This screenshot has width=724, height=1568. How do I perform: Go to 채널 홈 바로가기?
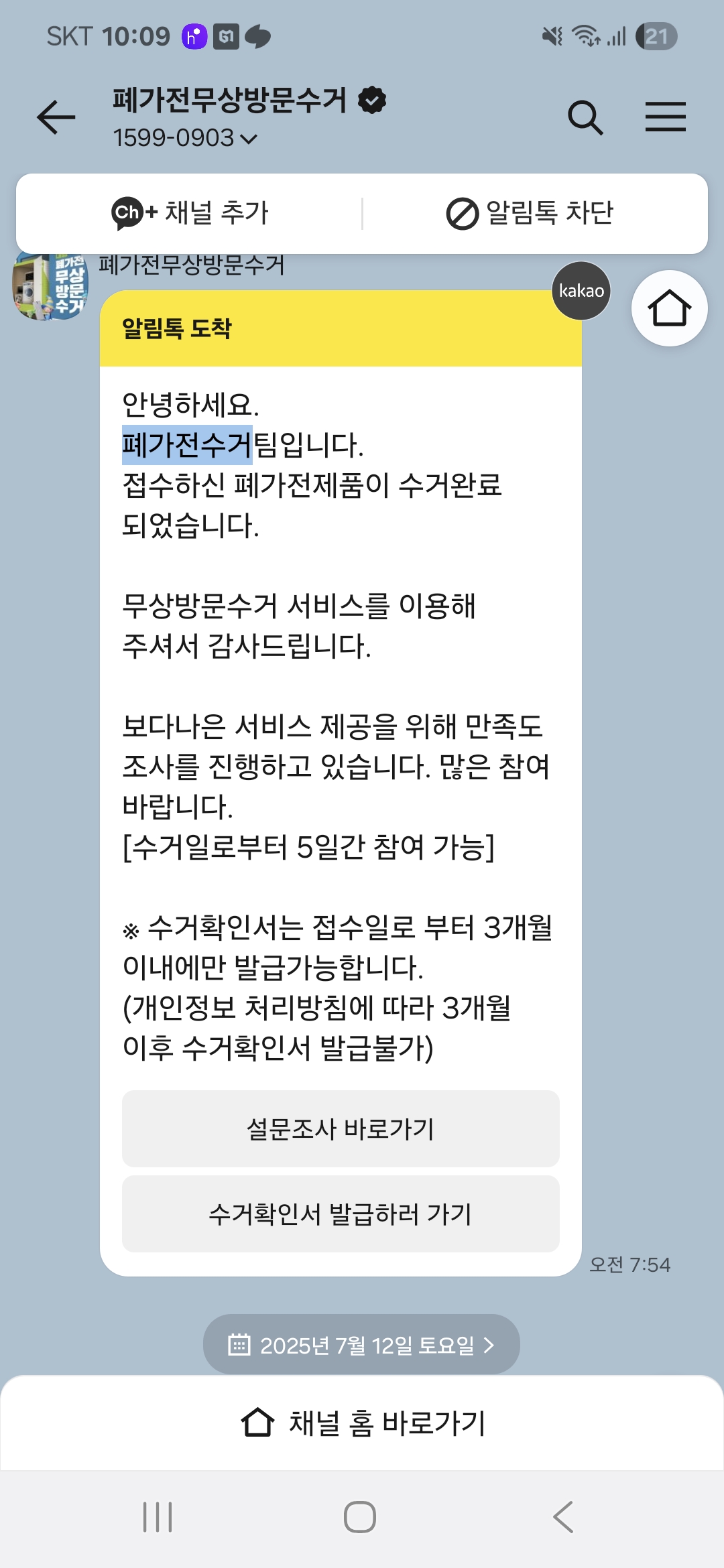click(362, 1423)
